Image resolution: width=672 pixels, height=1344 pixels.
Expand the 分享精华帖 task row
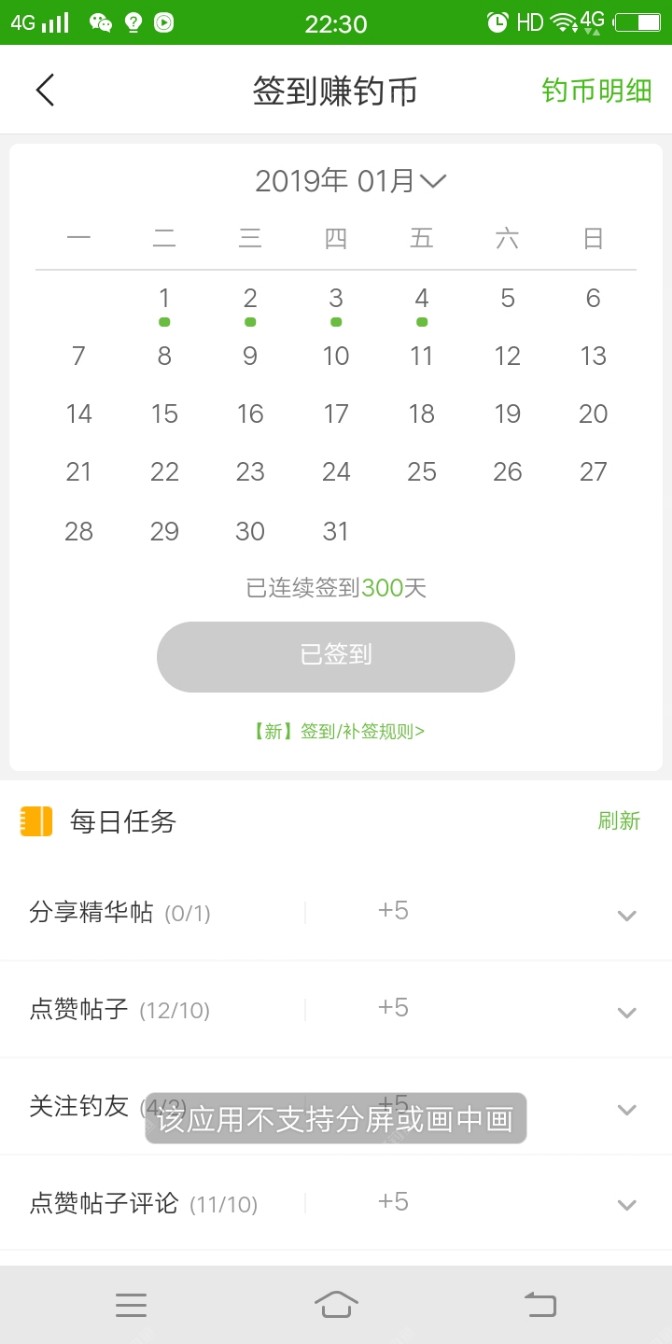(626, 914)
